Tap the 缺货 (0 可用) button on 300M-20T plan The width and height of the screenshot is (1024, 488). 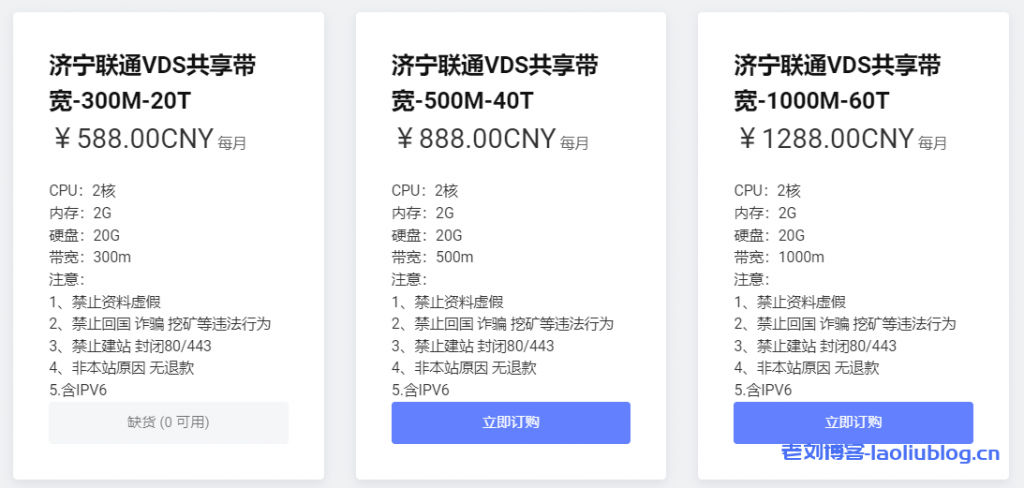coord(168,422)
